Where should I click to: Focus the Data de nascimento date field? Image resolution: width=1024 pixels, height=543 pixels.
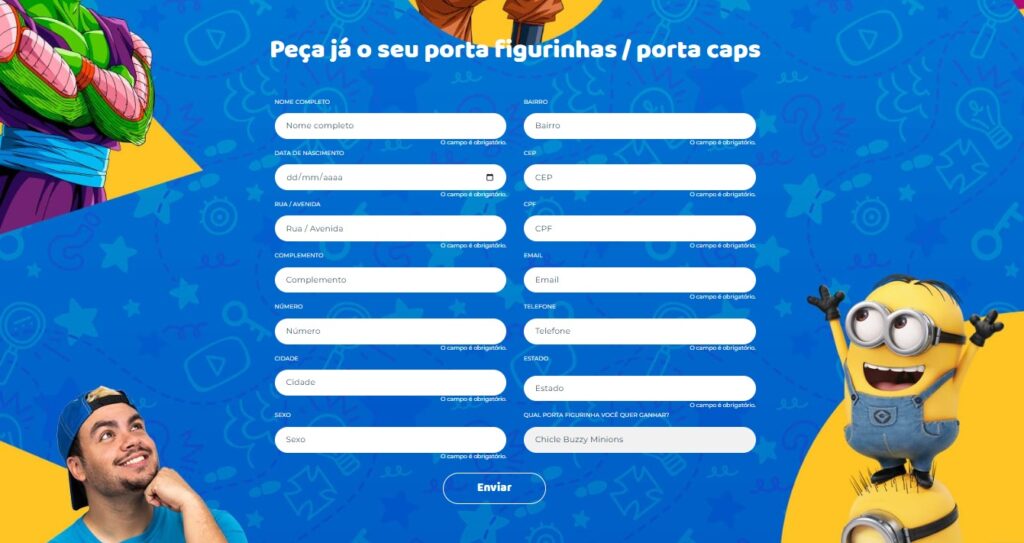click(x=370, y=177)
